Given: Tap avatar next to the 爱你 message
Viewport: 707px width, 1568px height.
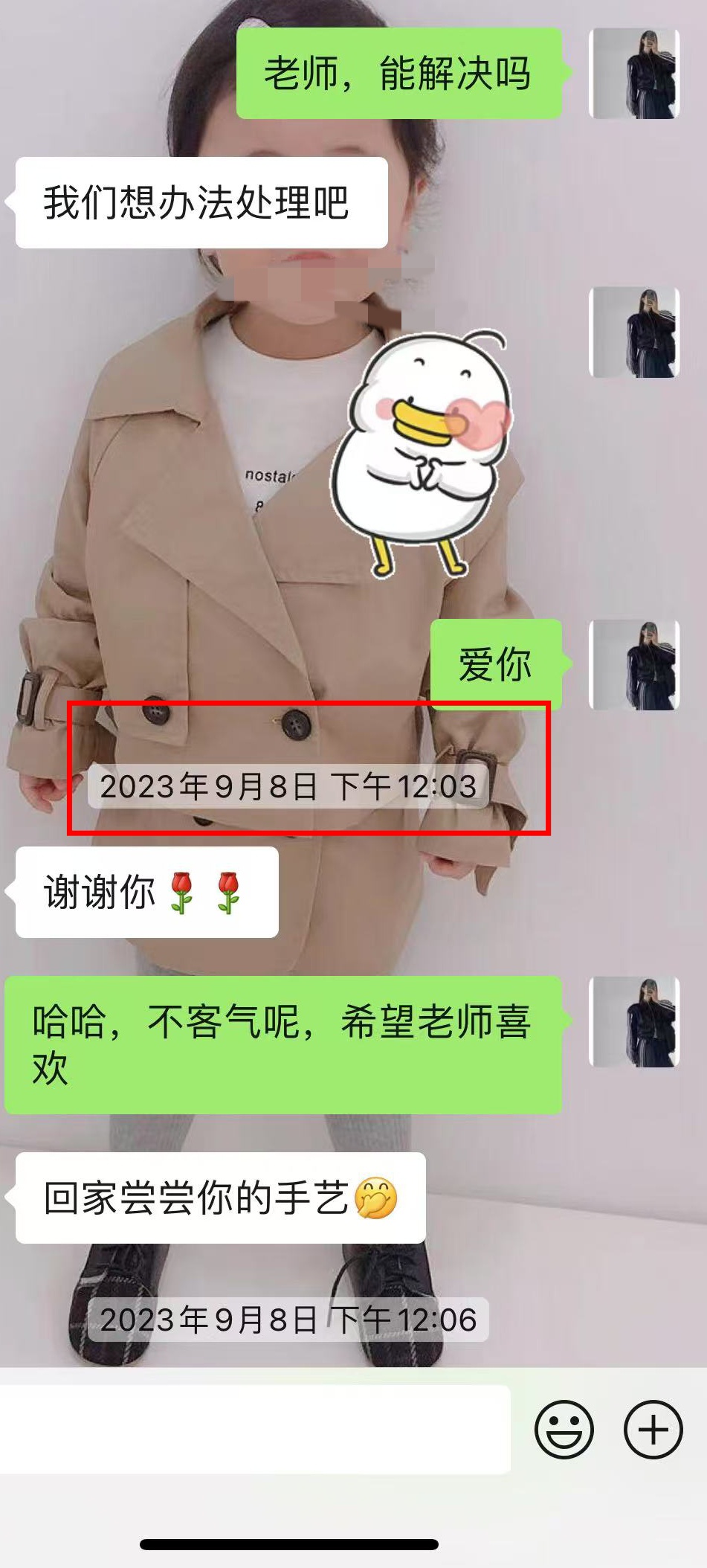Looking at the screenshot, I should pos(634,665).
